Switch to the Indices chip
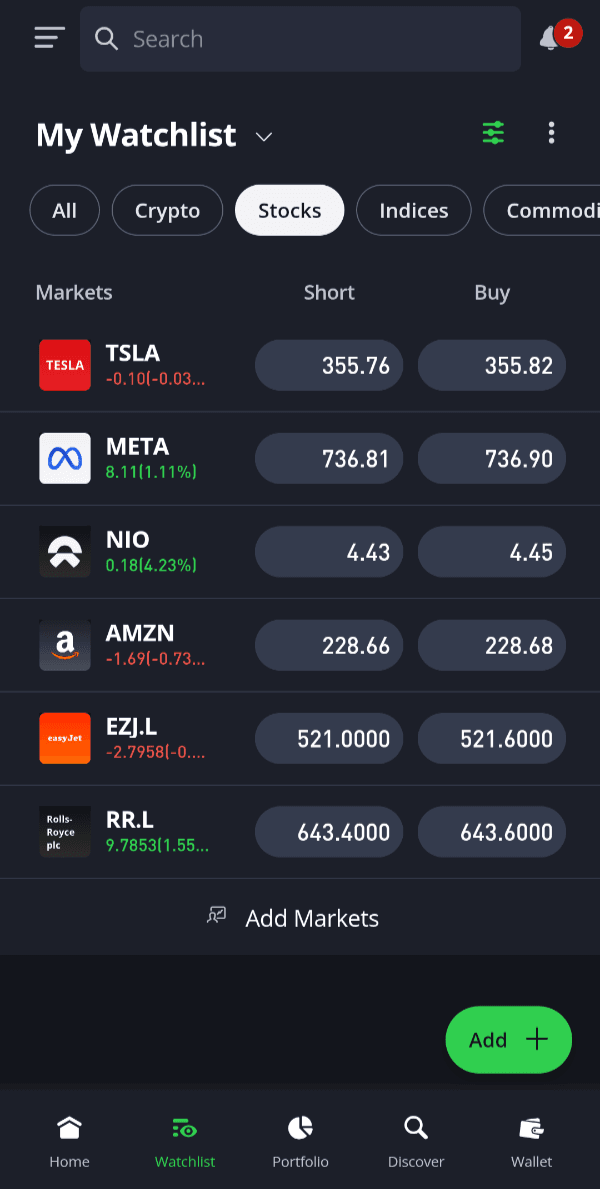Screen dimensions: 600x1189 pyautogui.click(x=413, y=211)
